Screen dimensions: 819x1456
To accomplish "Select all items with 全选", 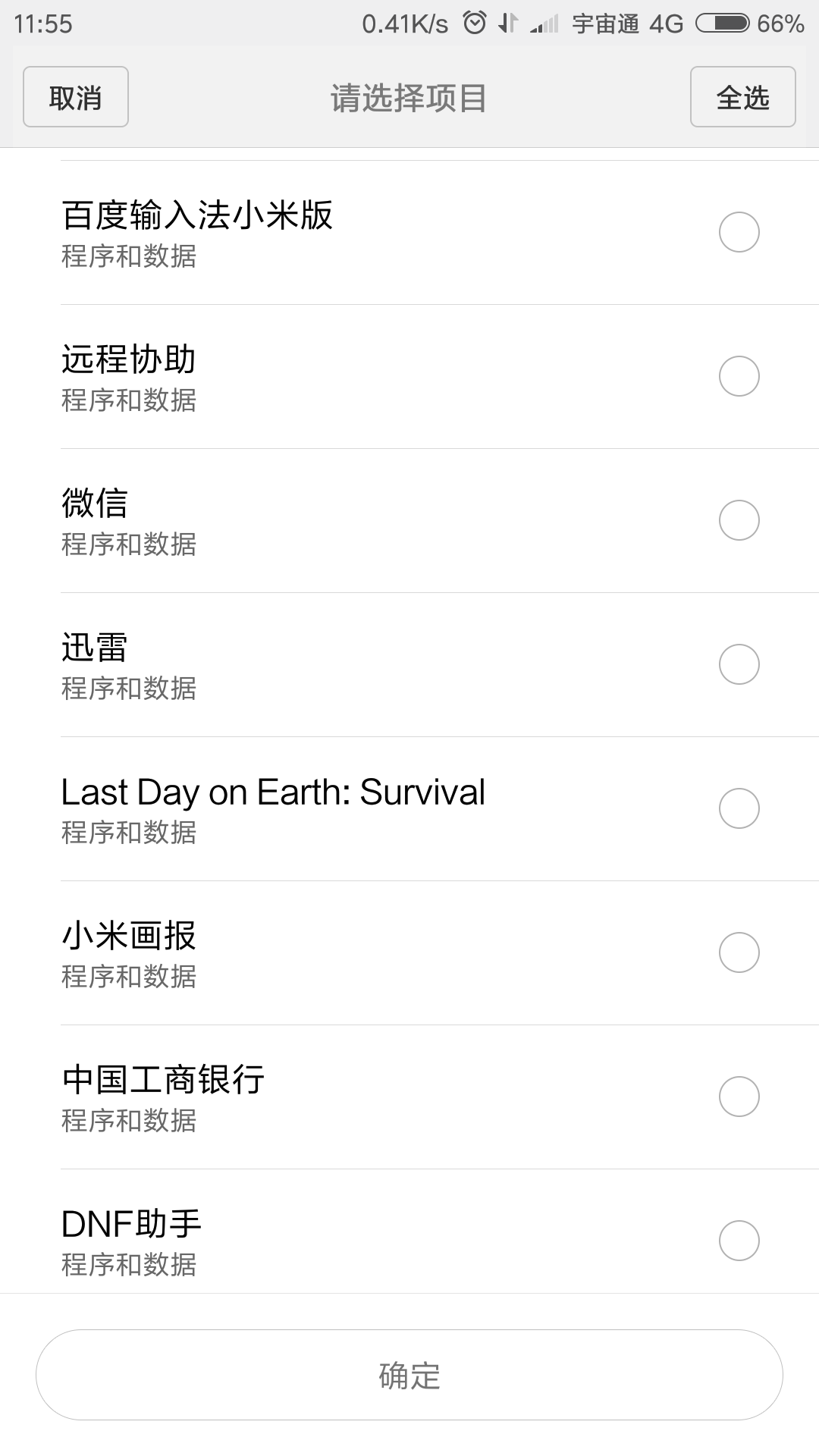I will point(742,97).
